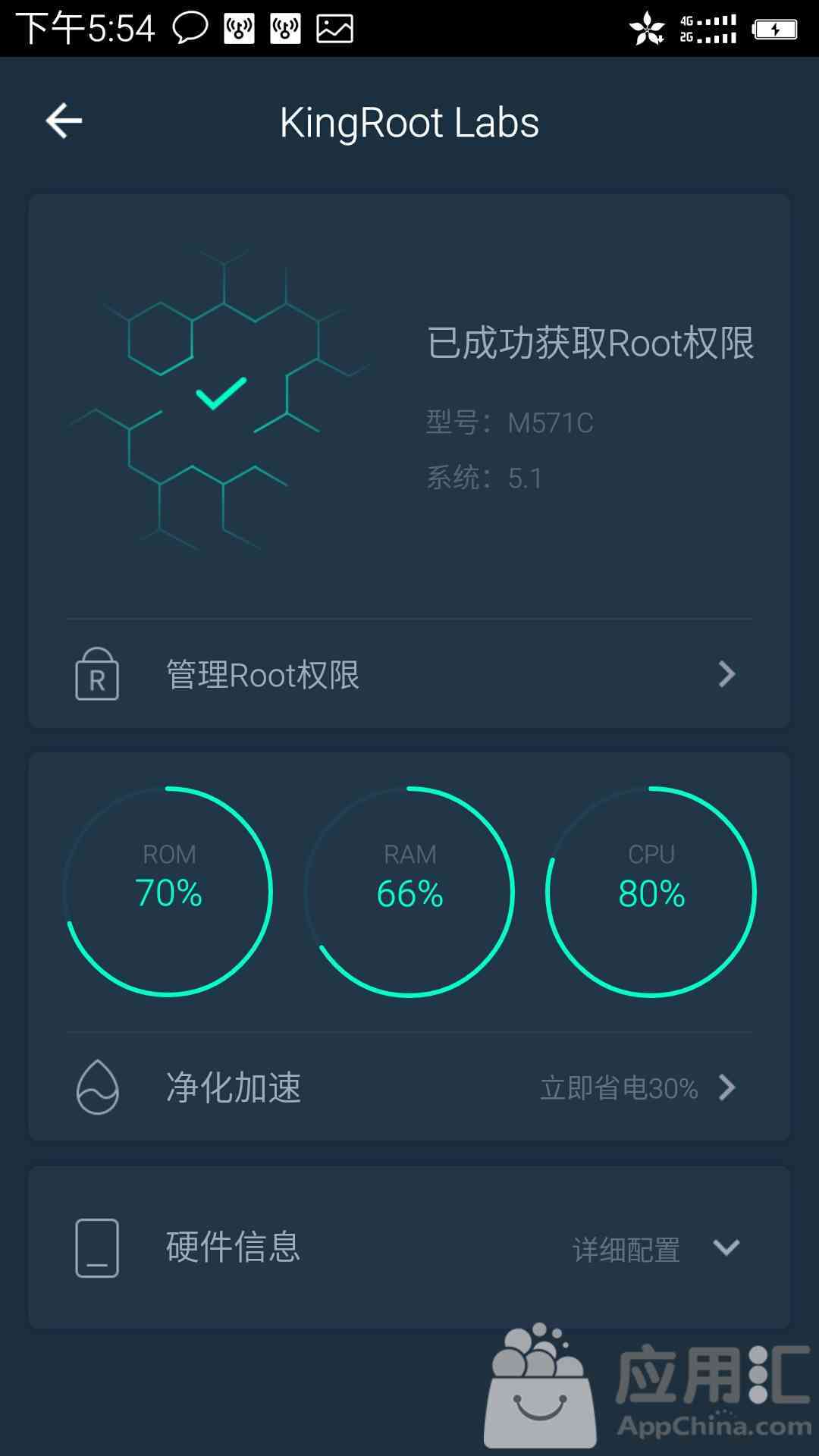Open 管理Root权限 settings
This screenshot has width=819, height=1456.
409,674
